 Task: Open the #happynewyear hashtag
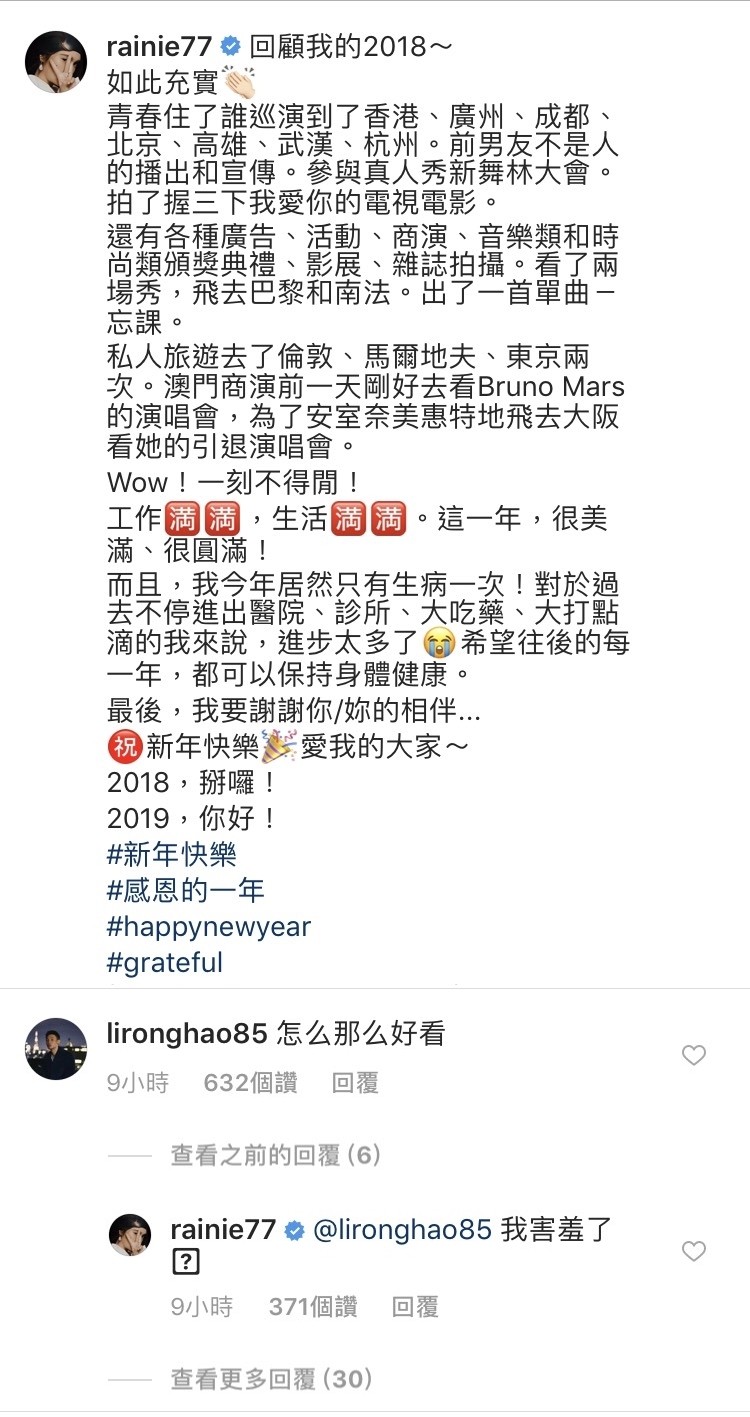click(208, 927)
